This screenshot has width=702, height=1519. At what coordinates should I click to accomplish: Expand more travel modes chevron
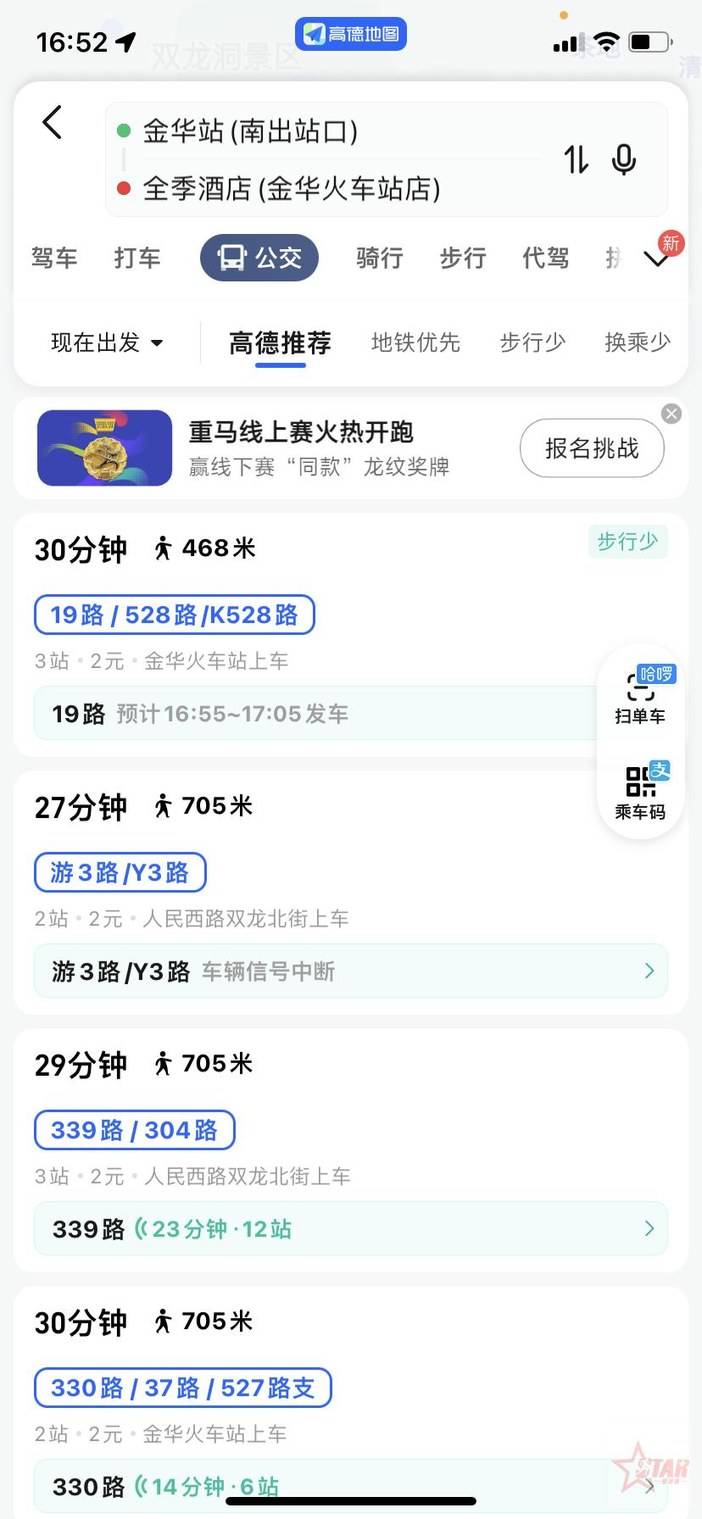(x=656, y=260)
